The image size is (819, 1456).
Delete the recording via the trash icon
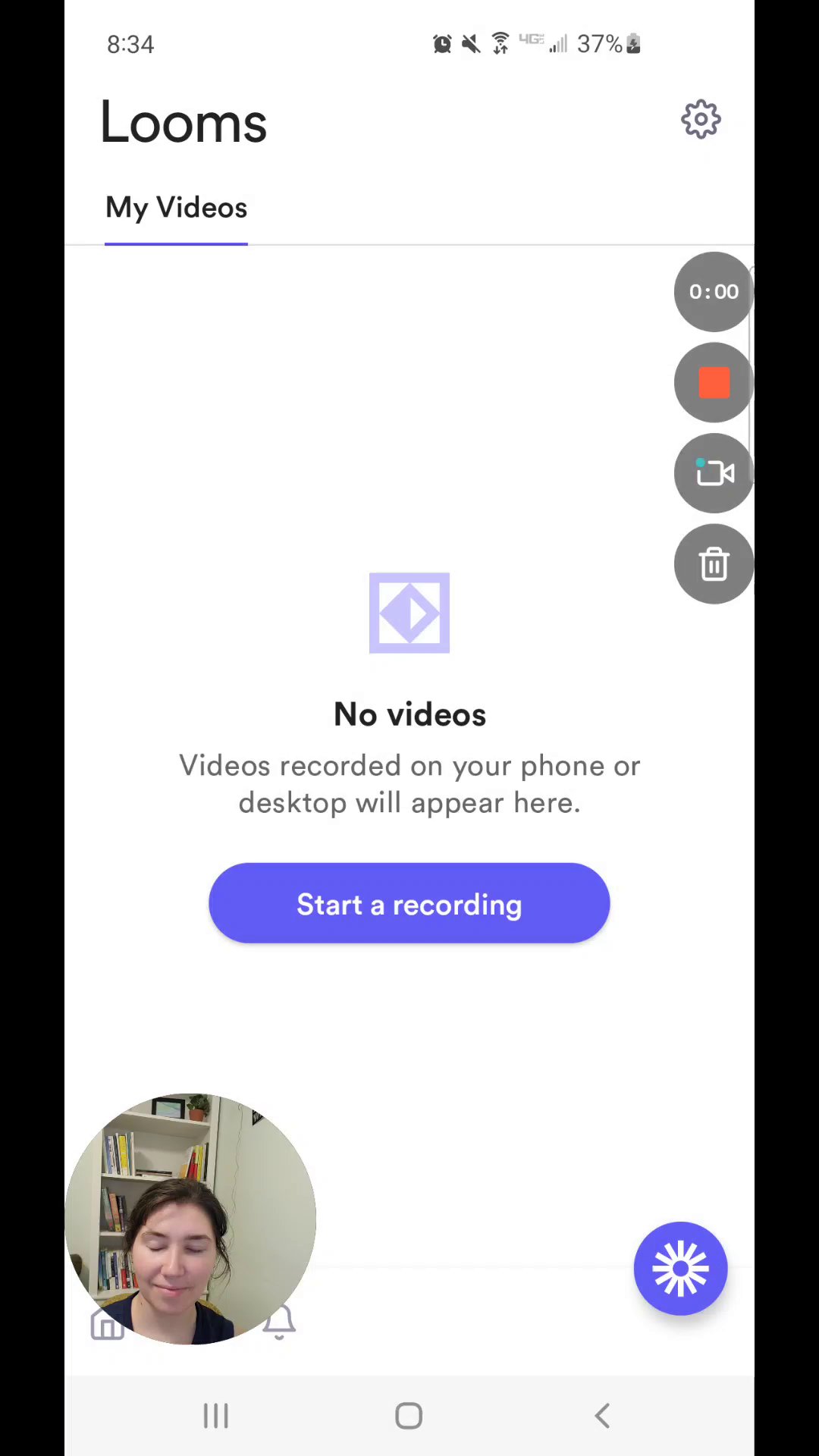pyautogui.click(x=714, y=564)
